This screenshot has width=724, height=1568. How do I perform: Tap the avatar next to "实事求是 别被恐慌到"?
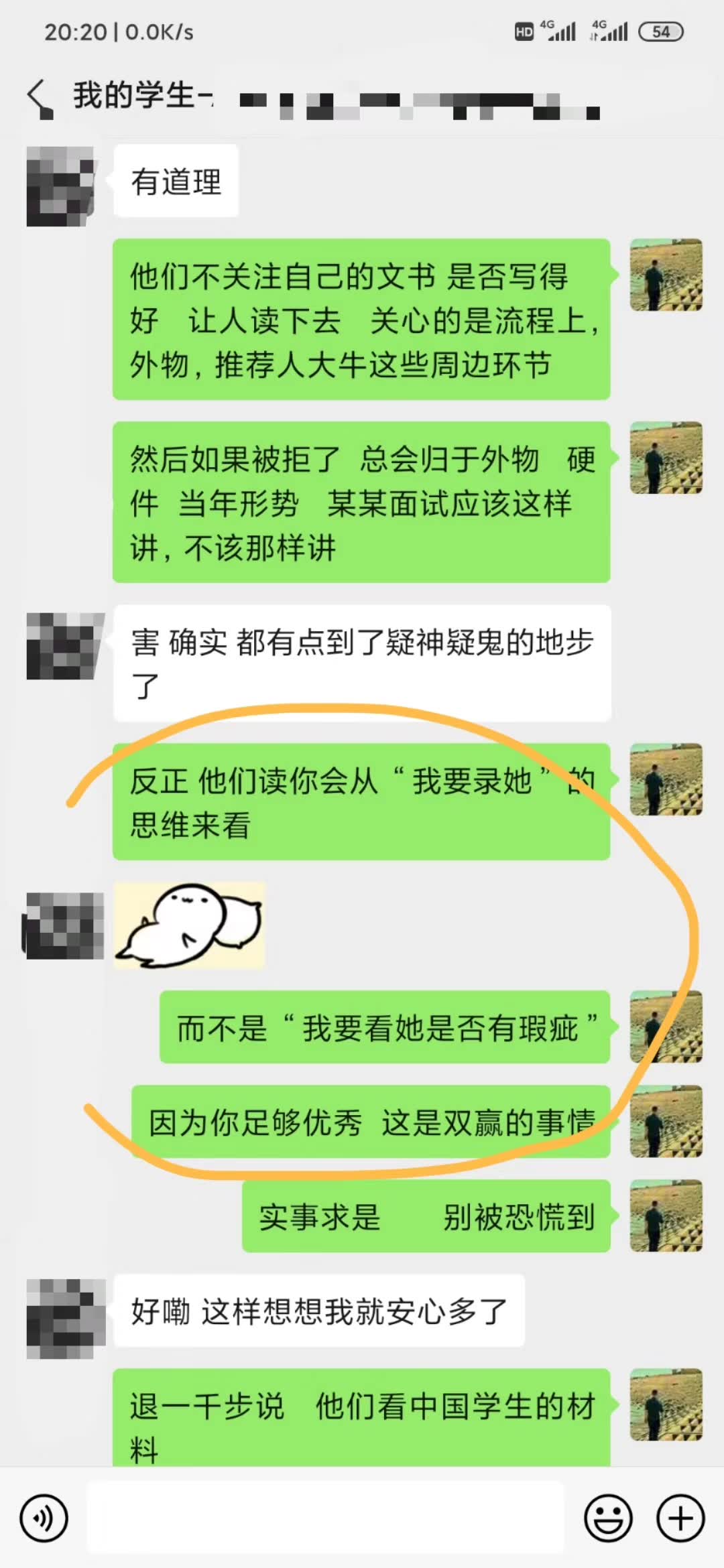point(666,1216)
